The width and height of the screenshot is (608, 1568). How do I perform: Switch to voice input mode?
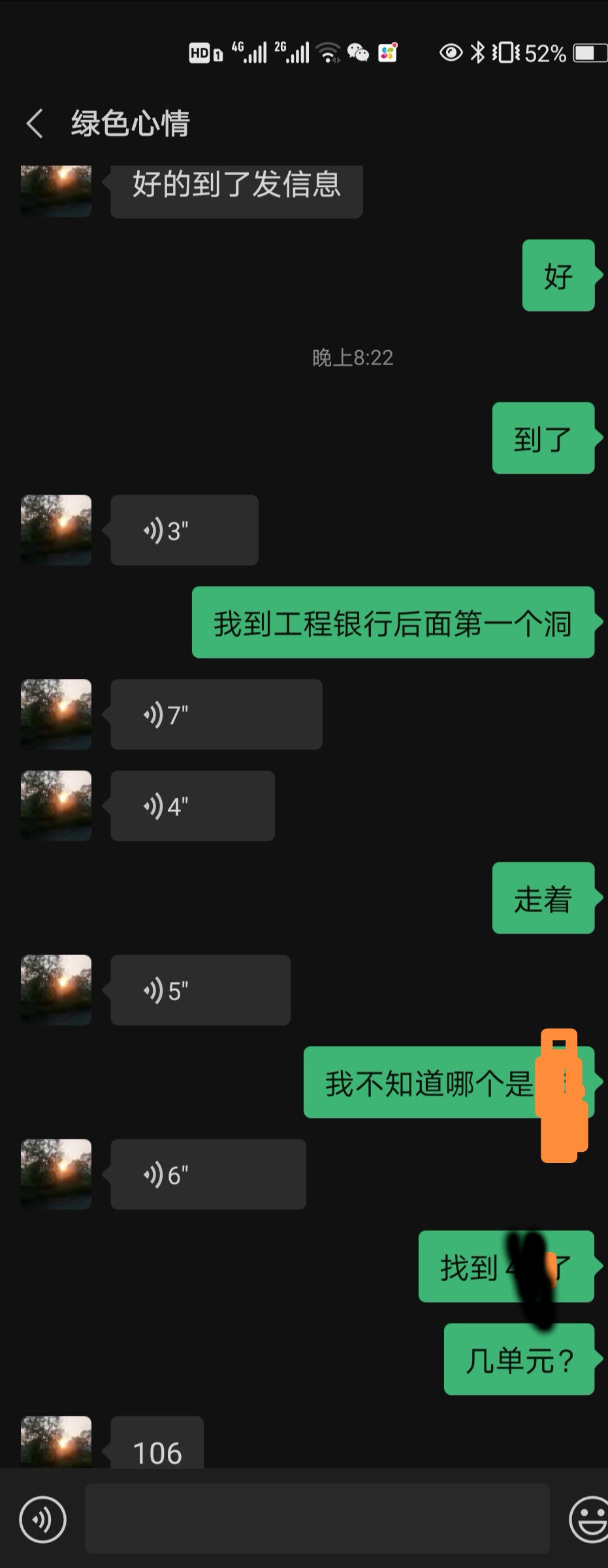[x=43, y=1518]
